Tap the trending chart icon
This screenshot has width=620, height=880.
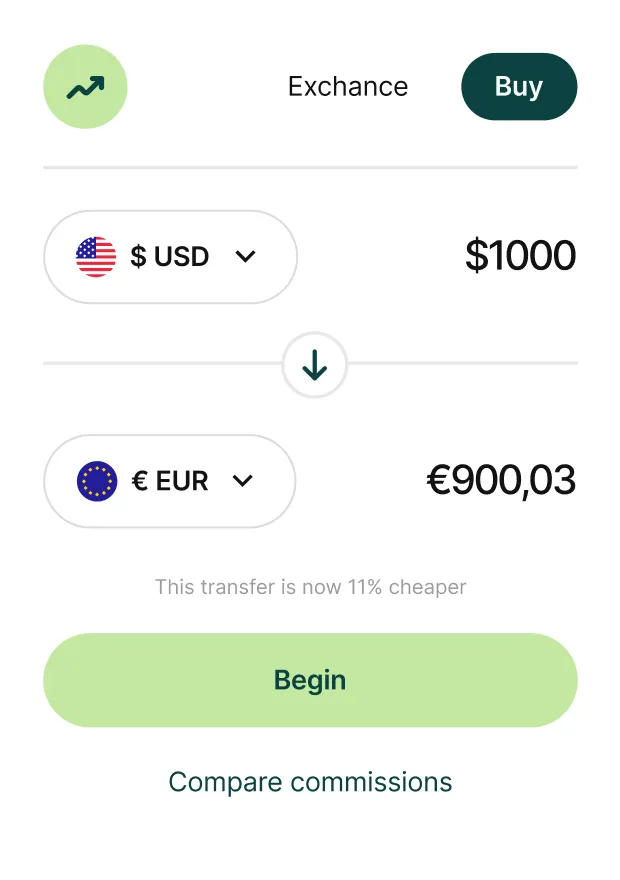(85, 87)
